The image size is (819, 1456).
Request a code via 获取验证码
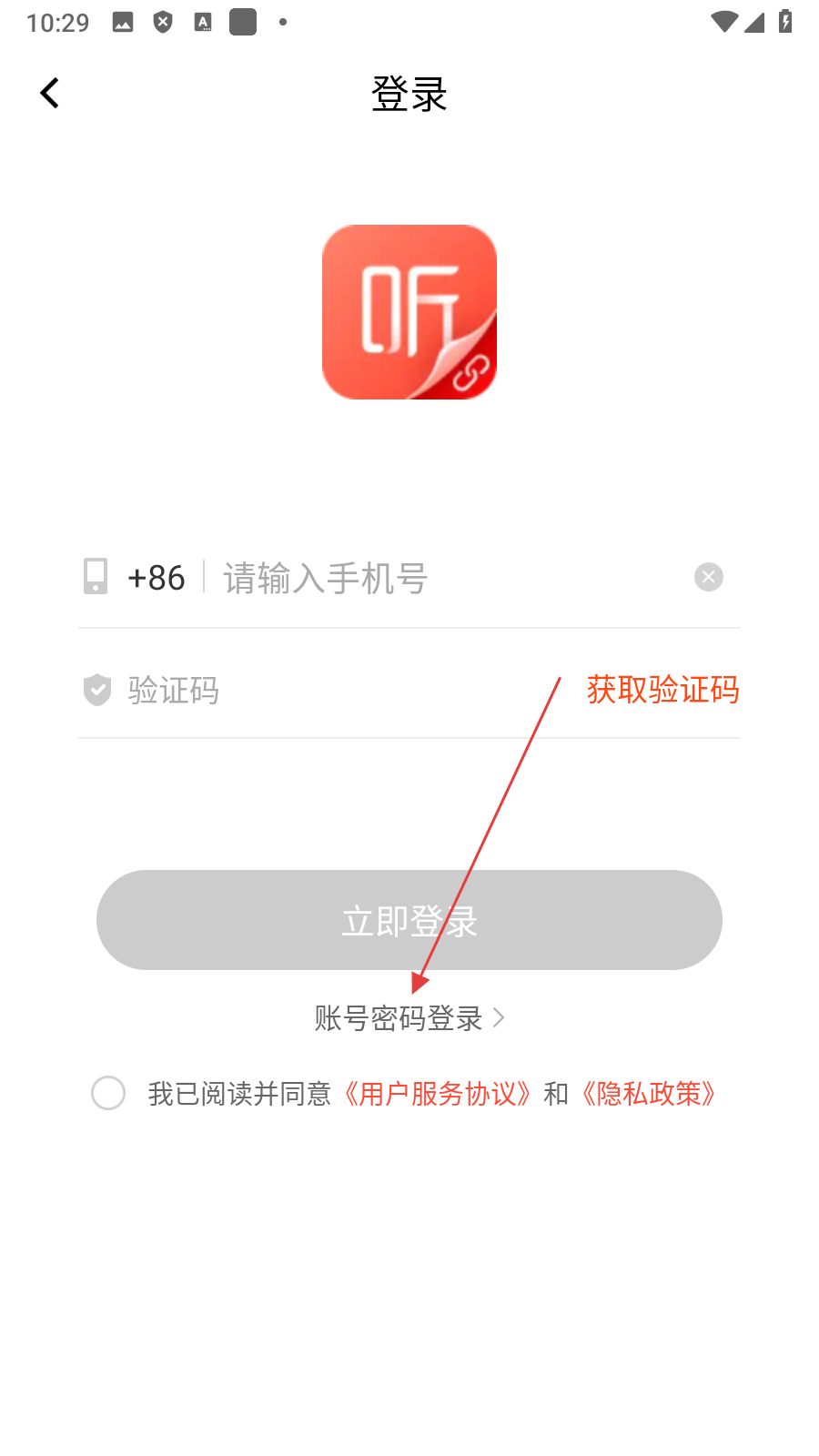click(662, 690)
